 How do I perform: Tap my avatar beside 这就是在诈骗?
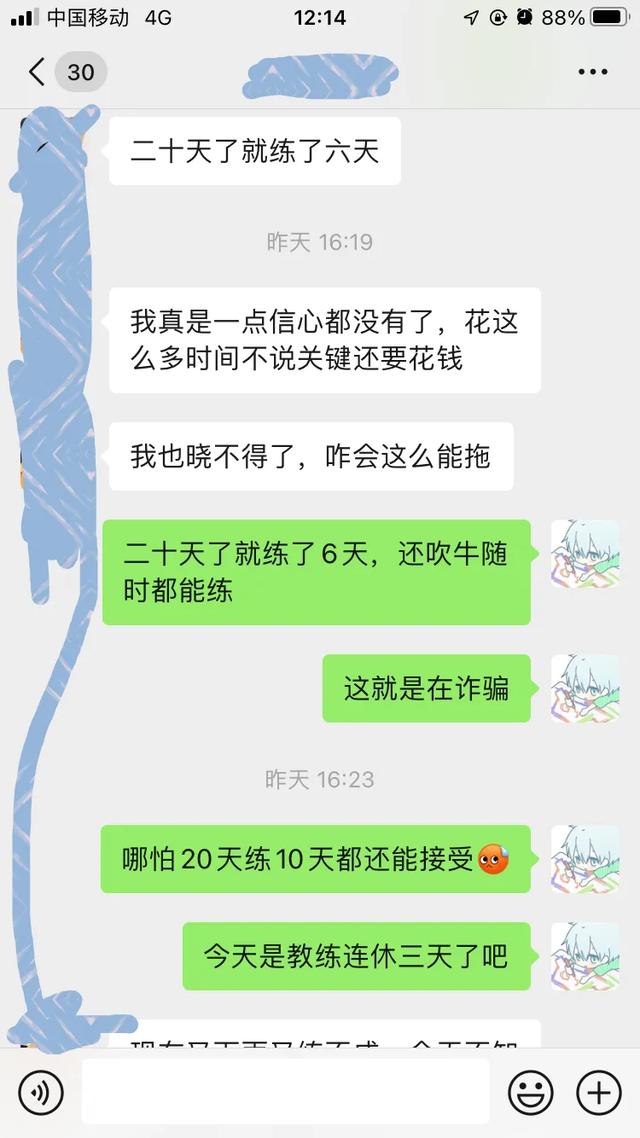(585, 689)
